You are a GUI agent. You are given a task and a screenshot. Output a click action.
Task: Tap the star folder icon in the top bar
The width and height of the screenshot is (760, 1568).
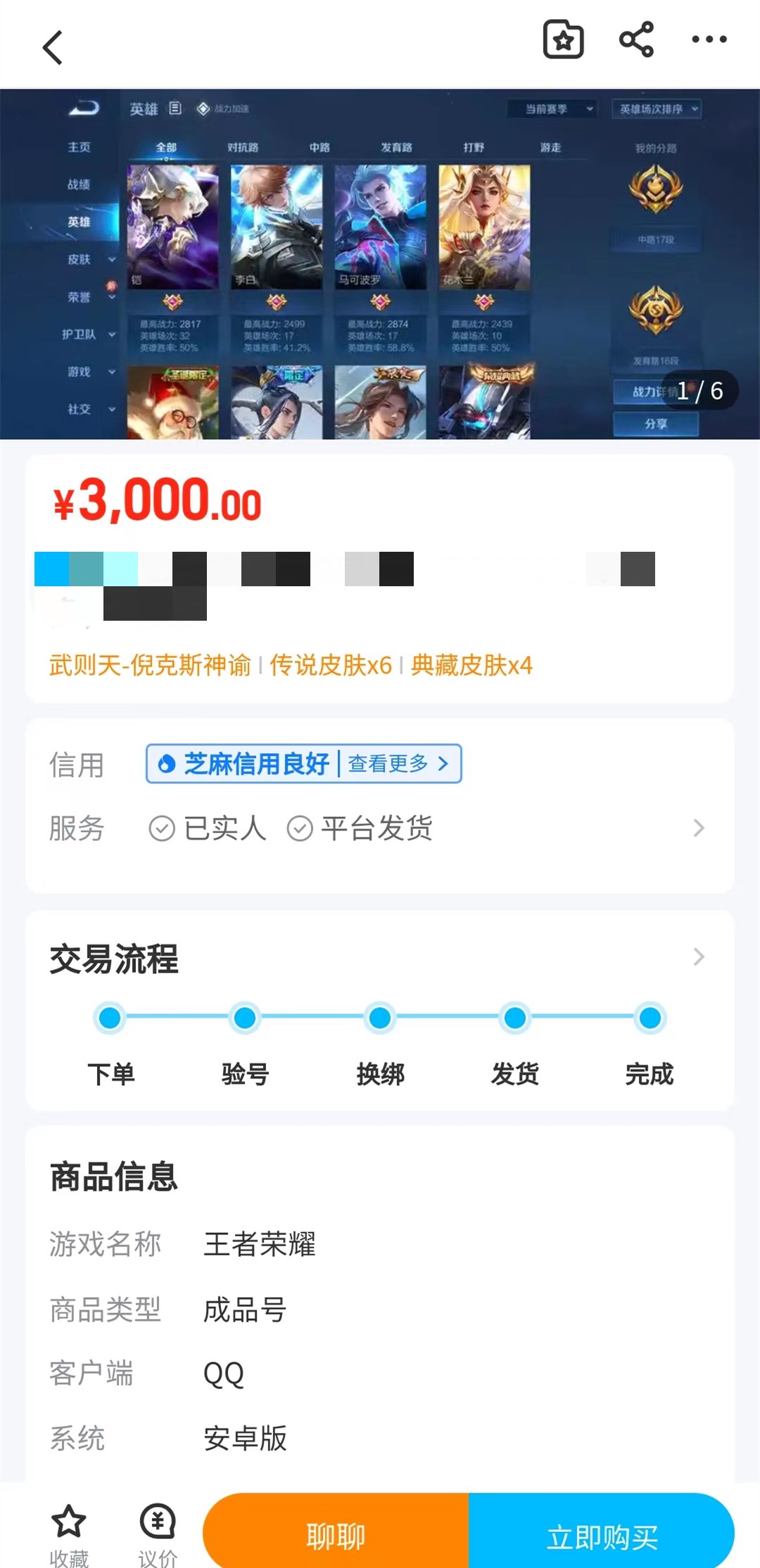(x=563, y=40)
